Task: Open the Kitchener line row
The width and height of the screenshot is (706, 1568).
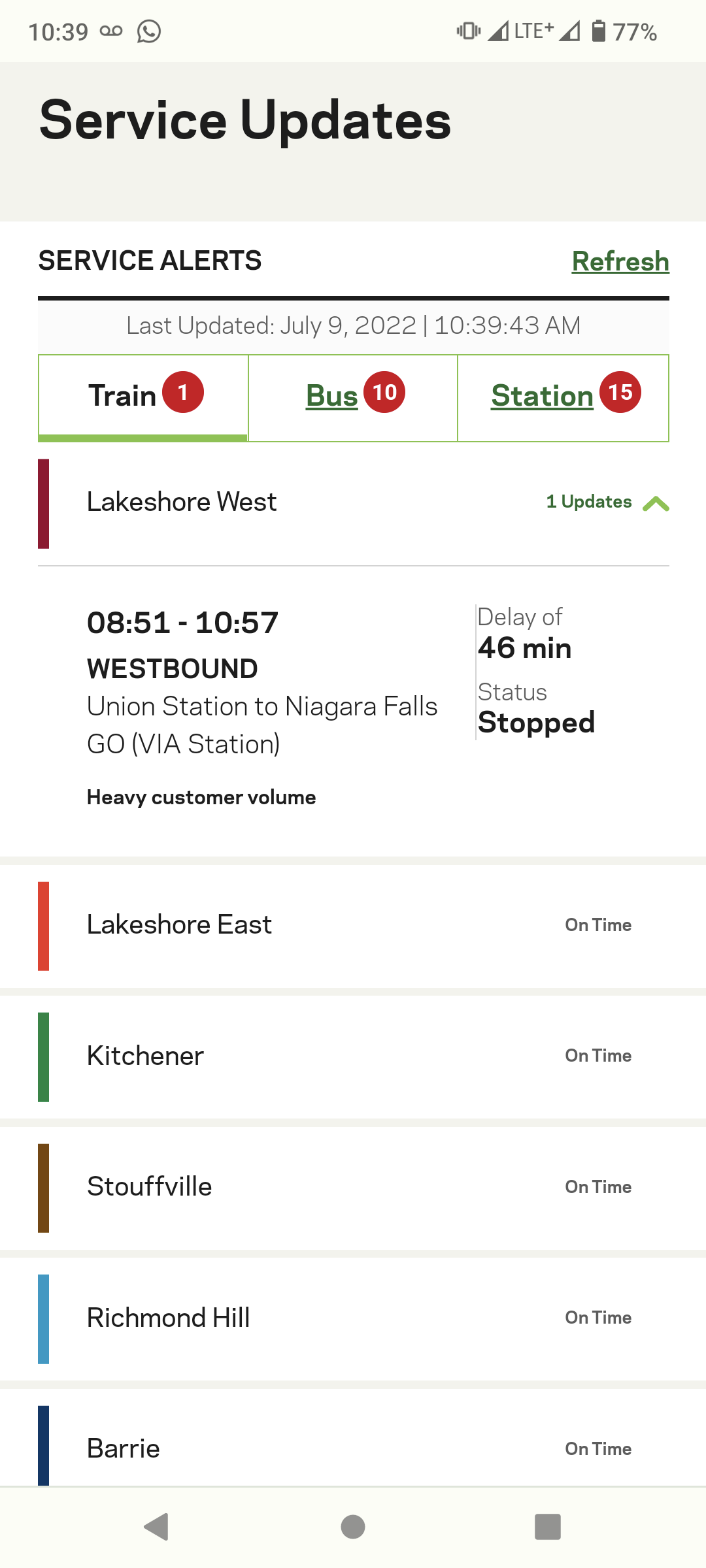Action: 353,1056
